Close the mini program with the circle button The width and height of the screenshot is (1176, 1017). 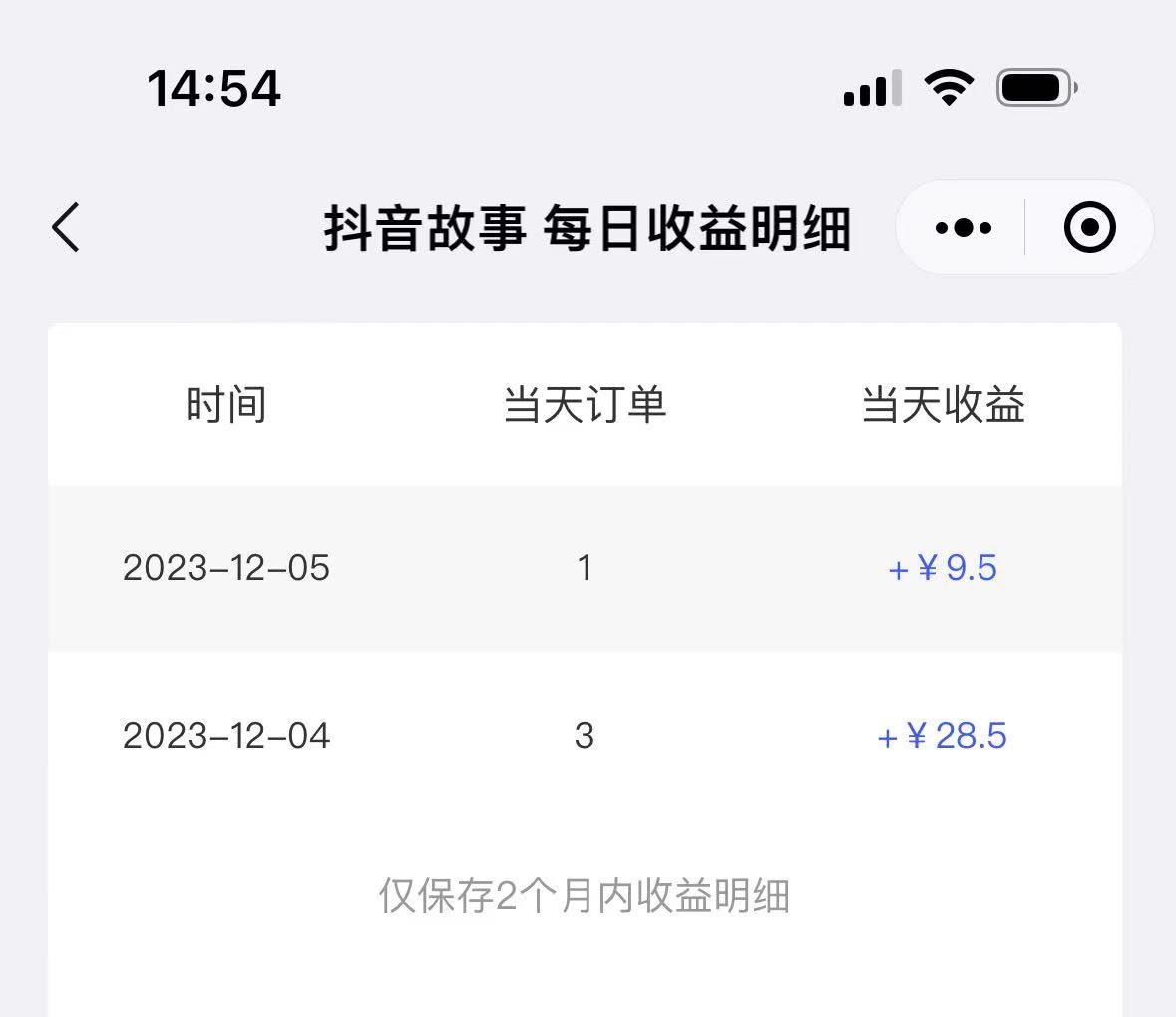1089,228
